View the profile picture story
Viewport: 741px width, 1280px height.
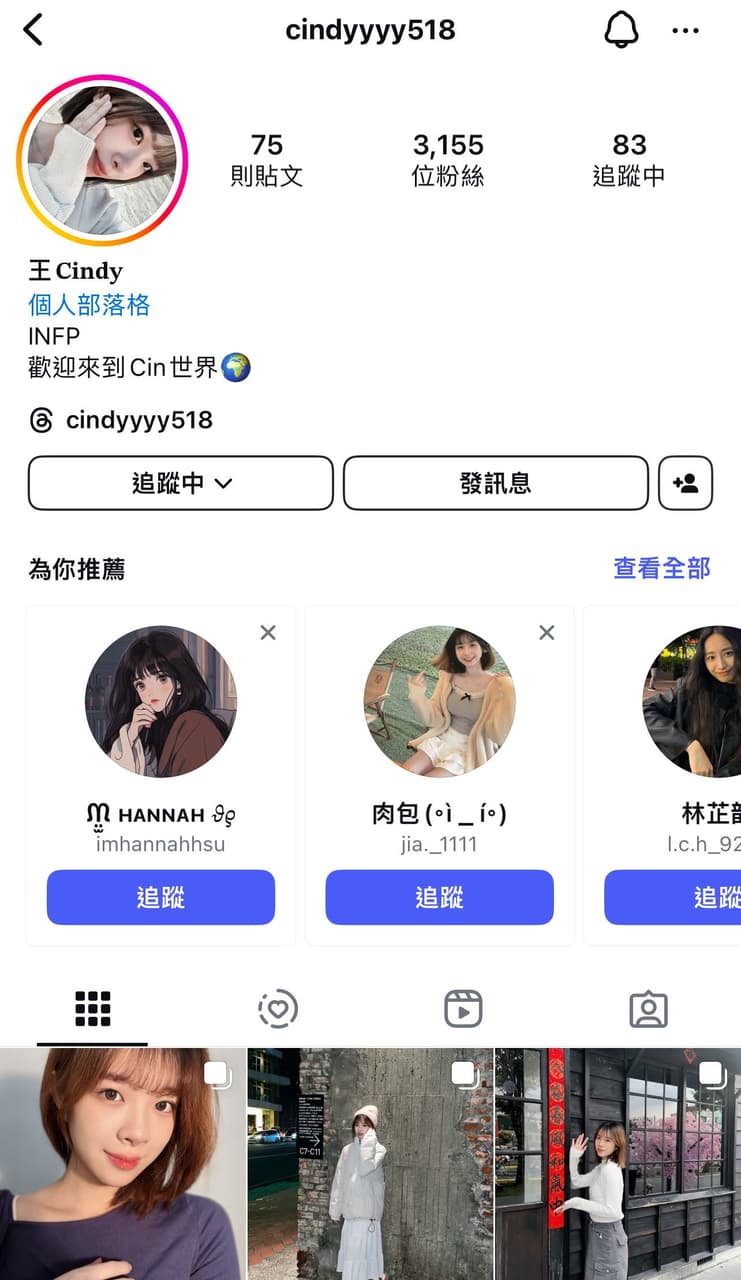click(x=102, y=160)
